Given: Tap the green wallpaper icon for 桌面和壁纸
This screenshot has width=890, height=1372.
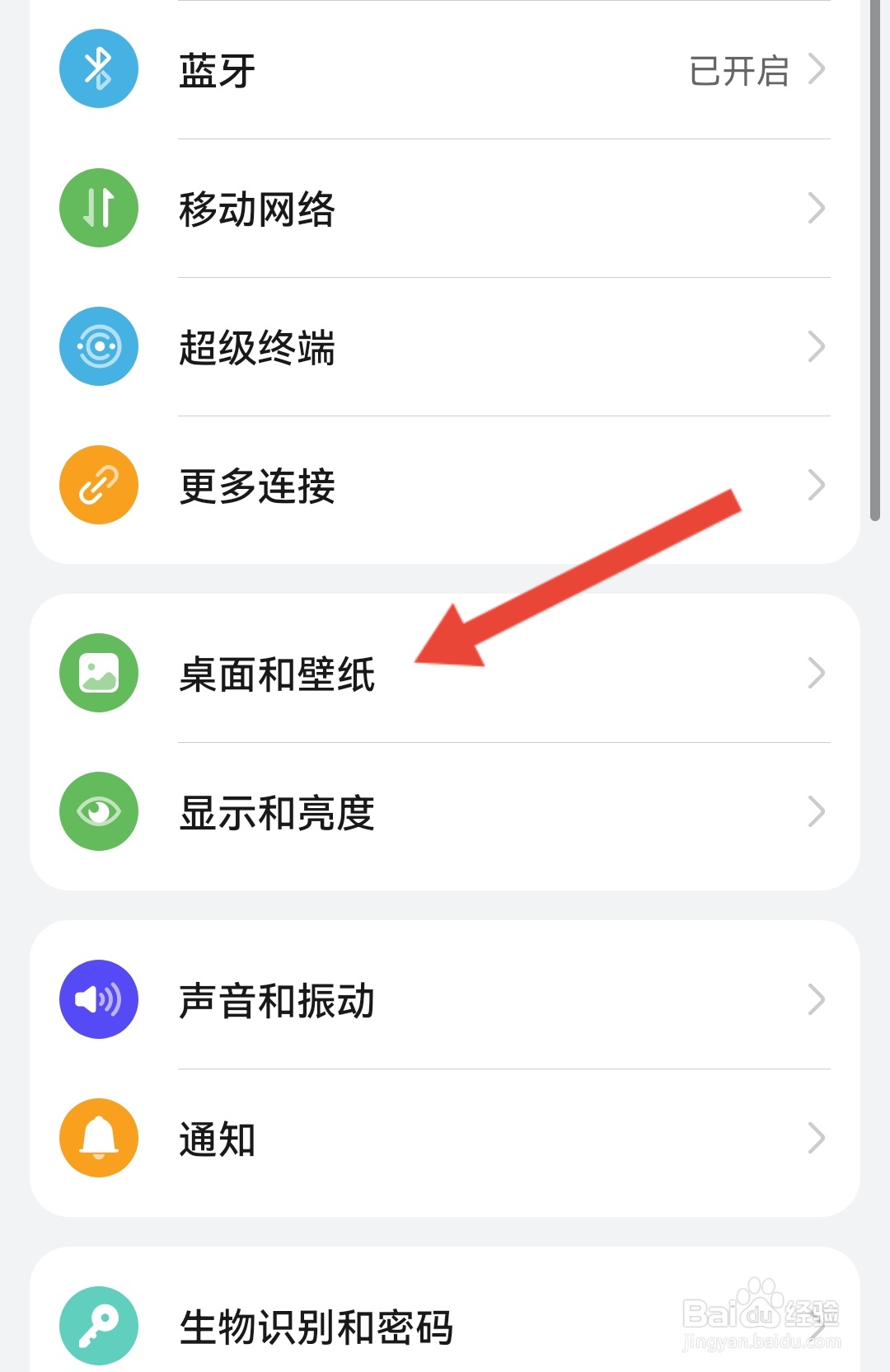Looking at the screenshot, I should pyautogui.click(x=98, y=672).
